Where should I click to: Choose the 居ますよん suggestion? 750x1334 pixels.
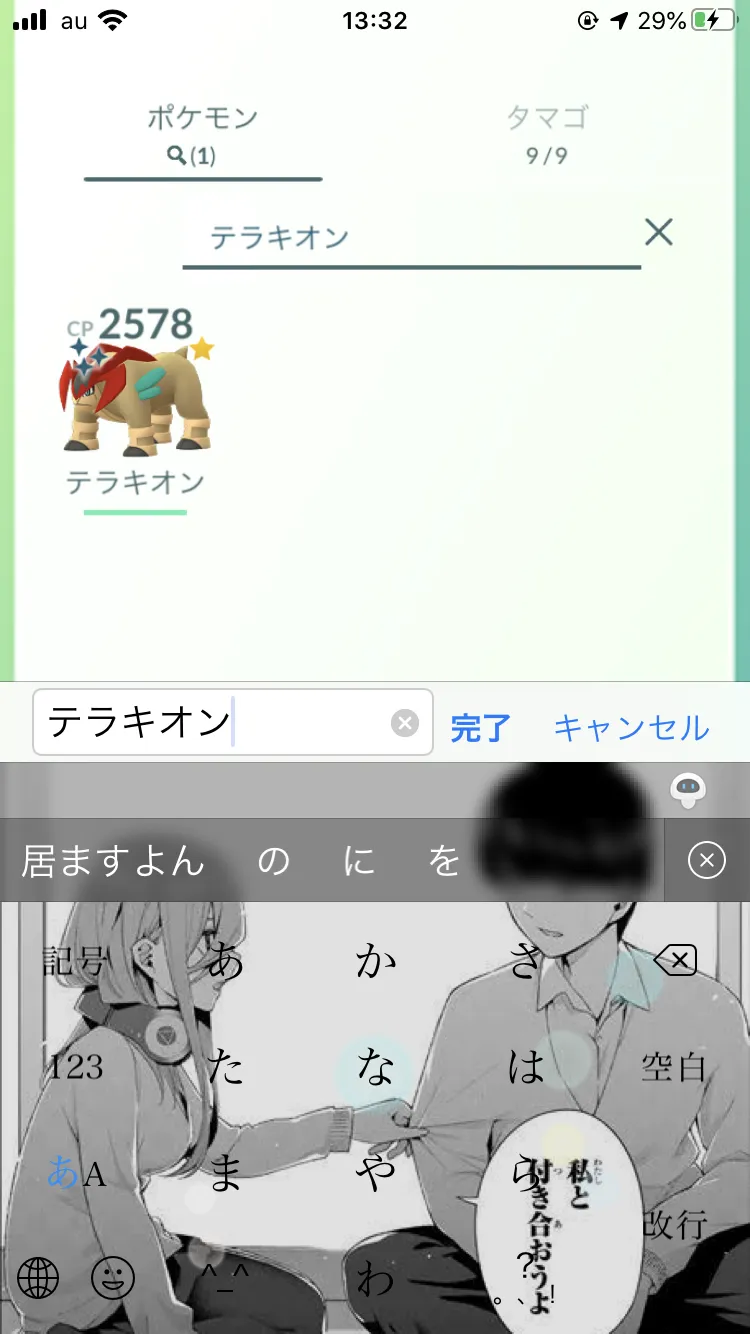(112, 861)
